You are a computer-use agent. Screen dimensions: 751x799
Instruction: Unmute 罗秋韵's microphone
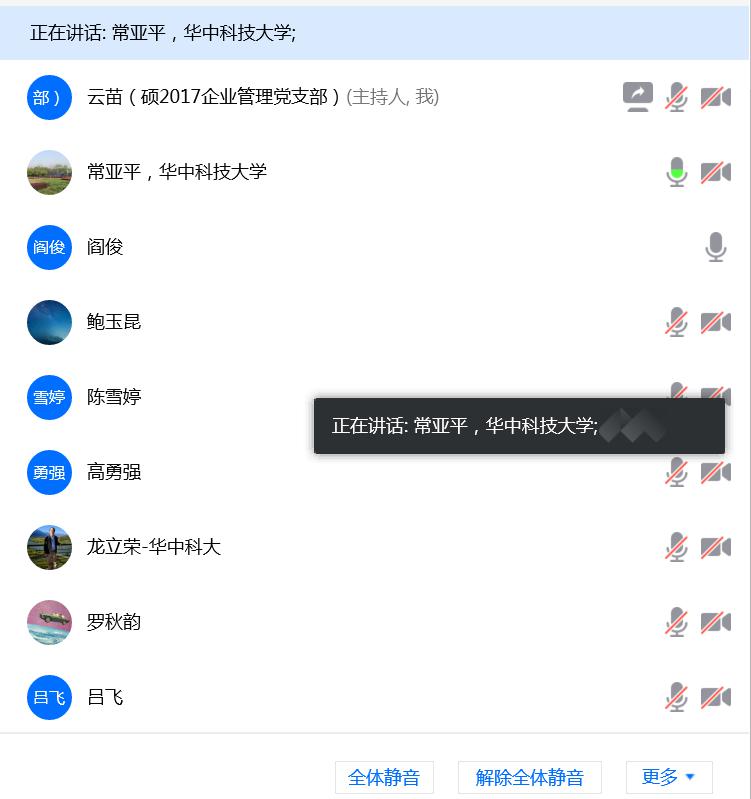click(x=677, y=622)
